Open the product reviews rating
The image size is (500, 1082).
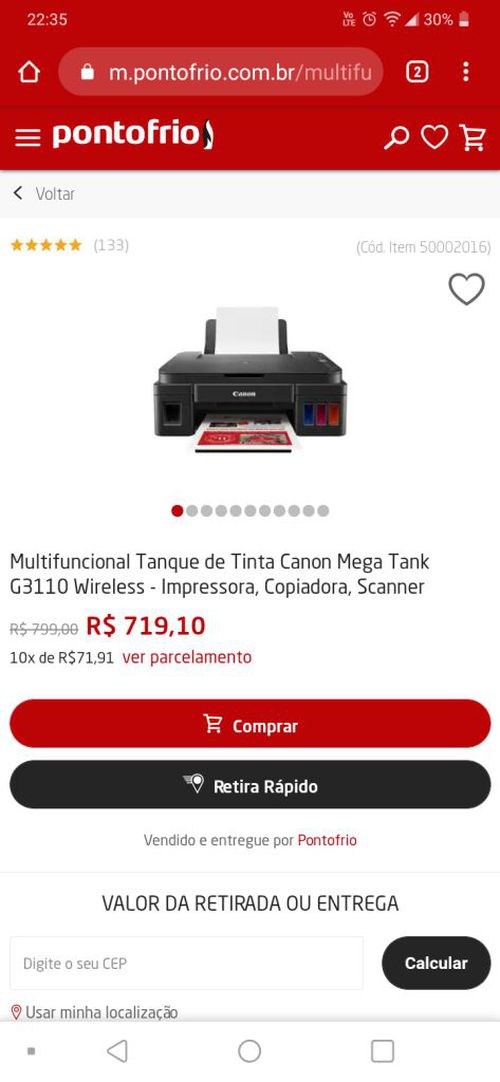pyautogui.click(x=70, y=245)
